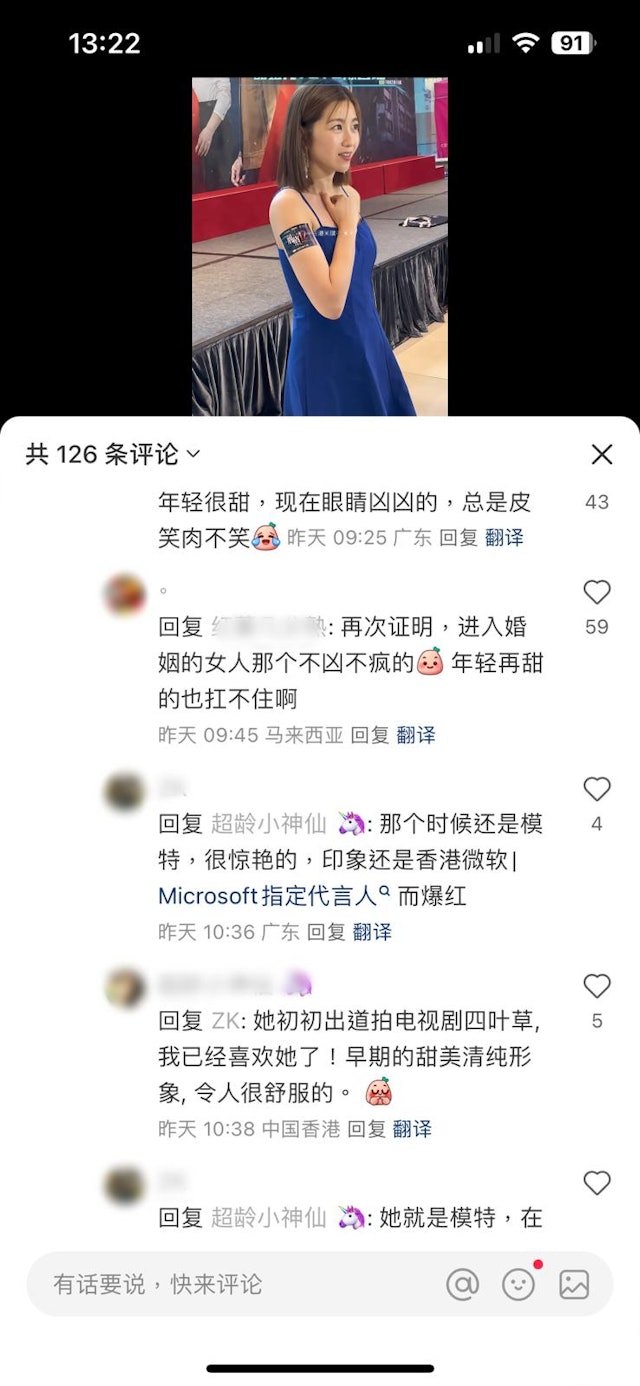Reply to the 10:36 广东 comment

pyautogui.click(x=326, y=932)
